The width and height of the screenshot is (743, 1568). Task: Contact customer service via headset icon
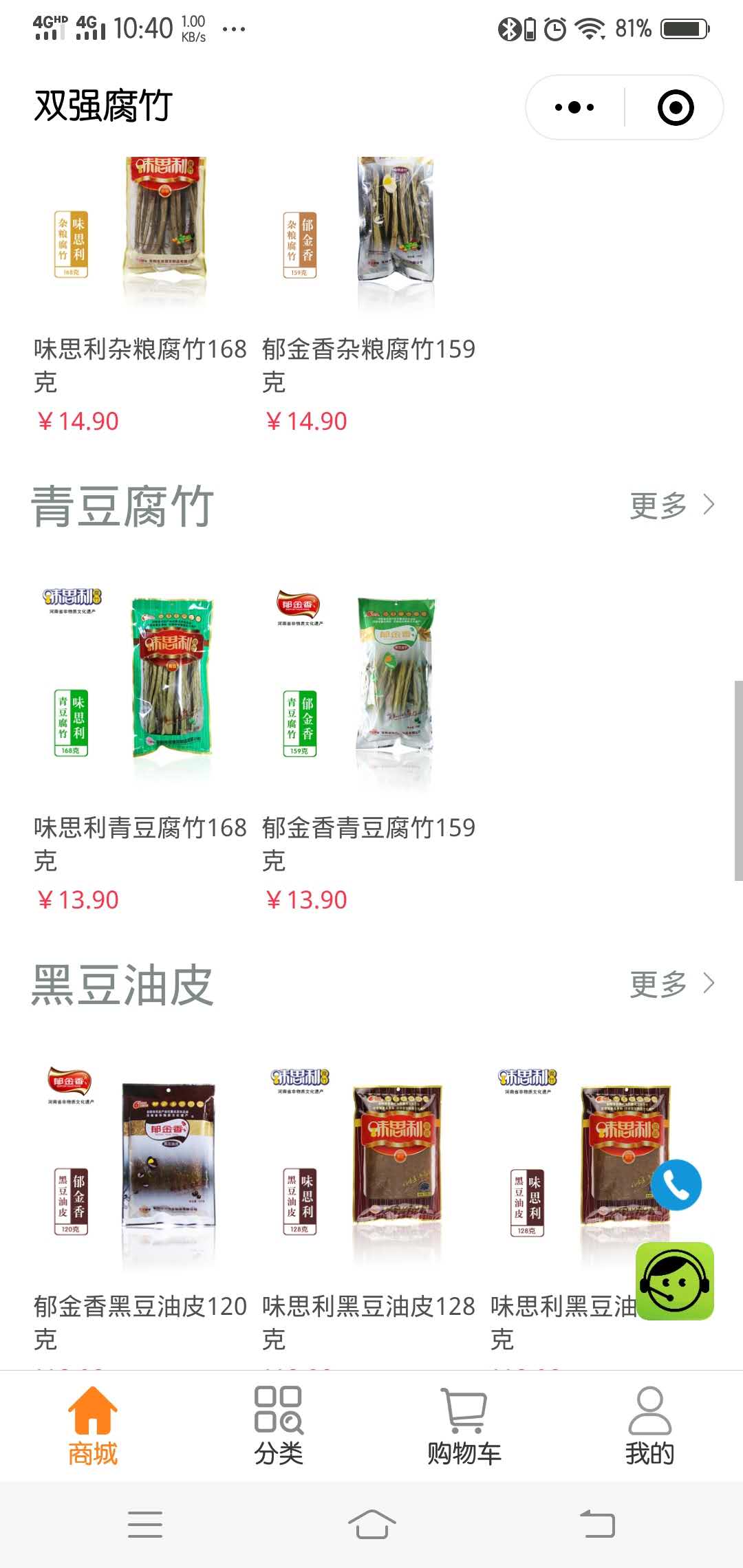pos(675,1281)
